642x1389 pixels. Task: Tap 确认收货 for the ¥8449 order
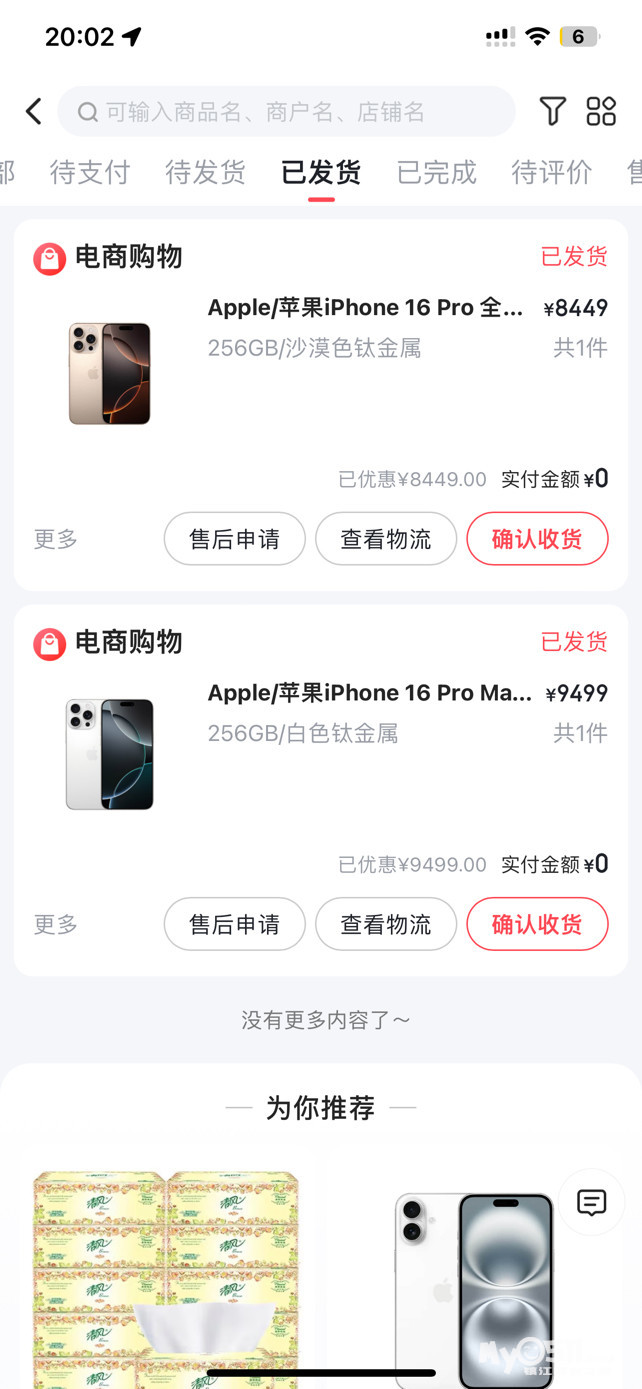pyautogui.click(x=537, y=539)
